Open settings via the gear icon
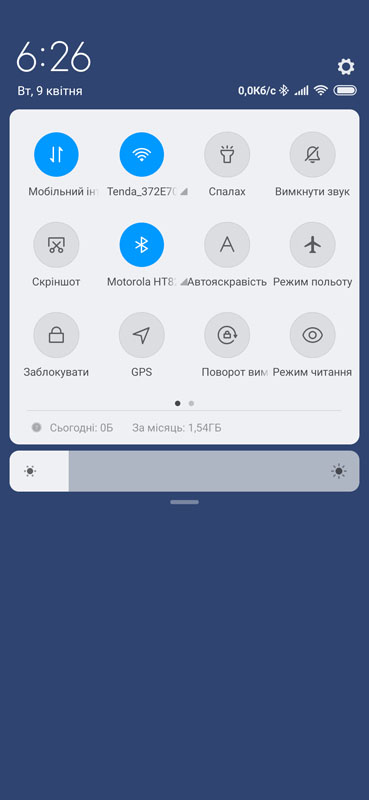Image resolution: width=369 pixels, height=800 pixels. 346,66
